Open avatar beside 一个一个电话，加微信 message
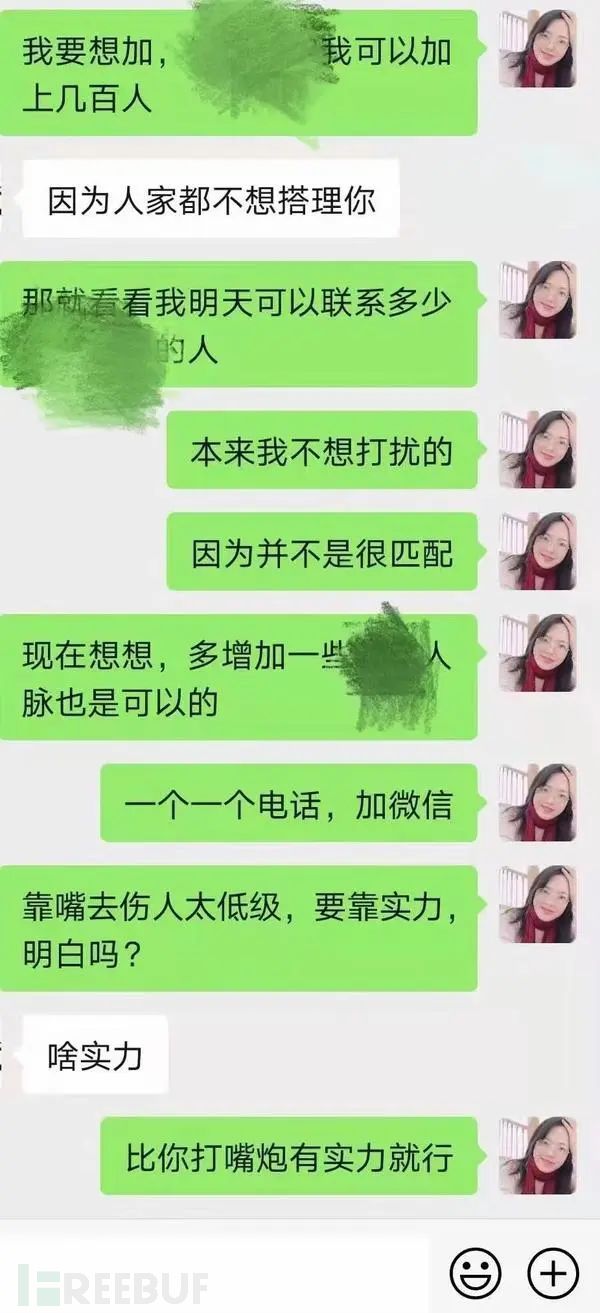 click(x=538, y=802)
